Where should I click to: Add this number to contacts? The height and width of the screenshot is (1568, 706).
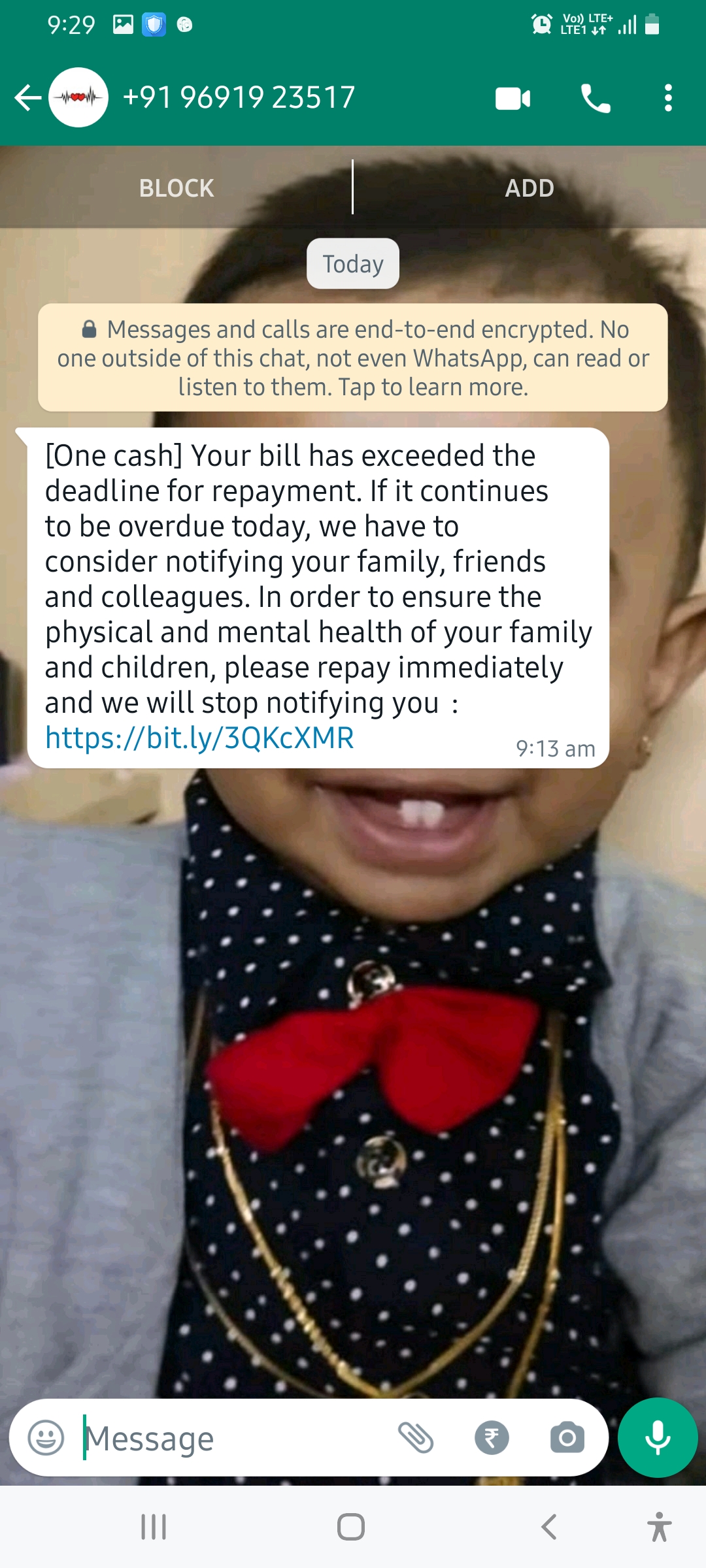(529, 188)
